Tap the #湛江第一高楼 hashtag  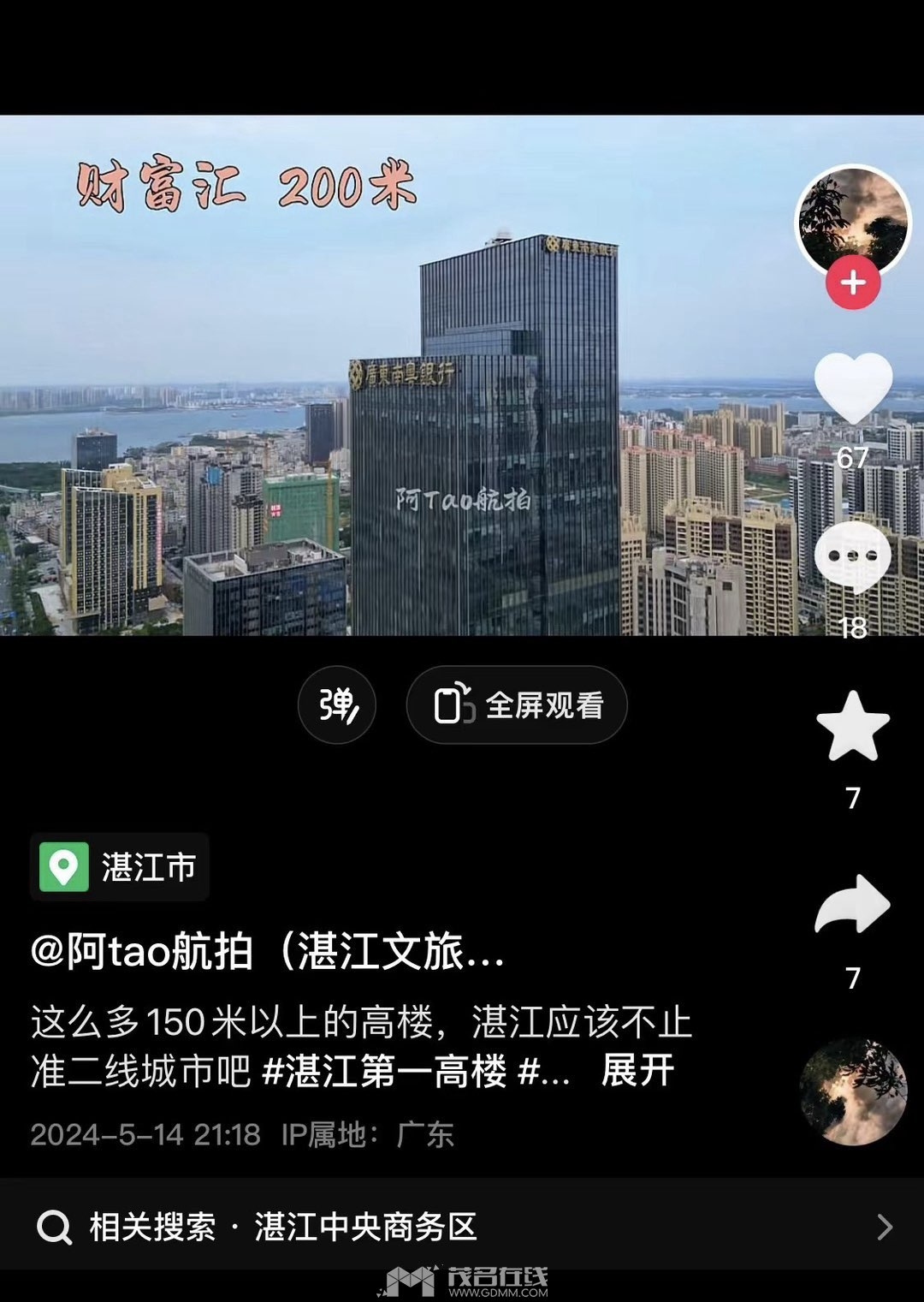pyautogui.click(x=384, y=1071)
